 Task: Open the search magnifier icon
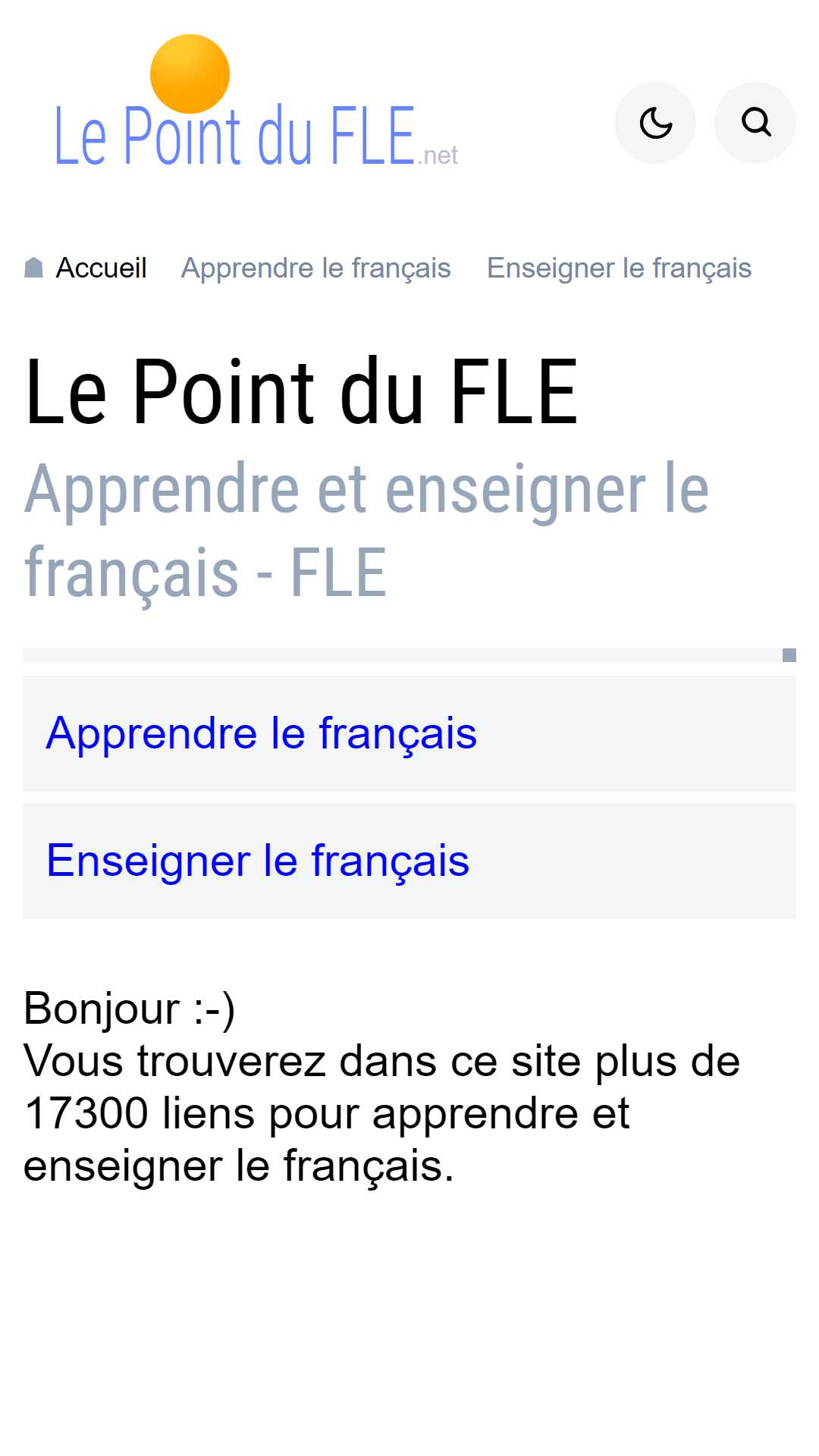click(x=755, y=123)
